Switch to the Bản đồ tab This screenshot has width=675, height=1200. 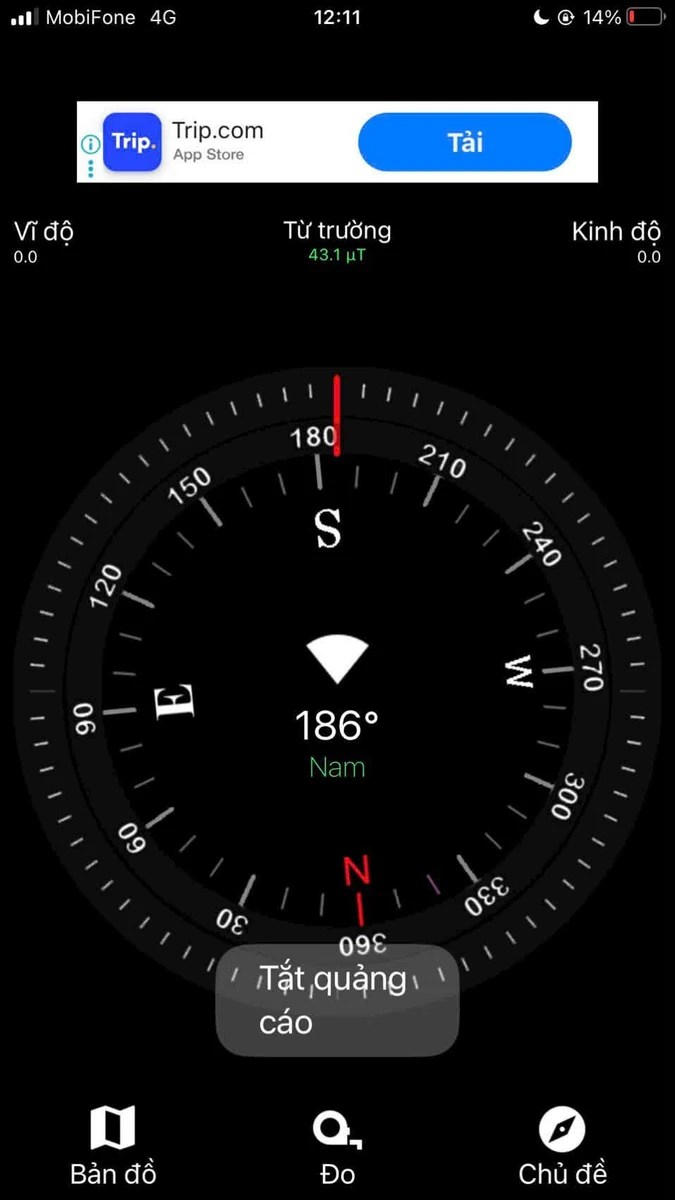click(x=113, y=1145)
